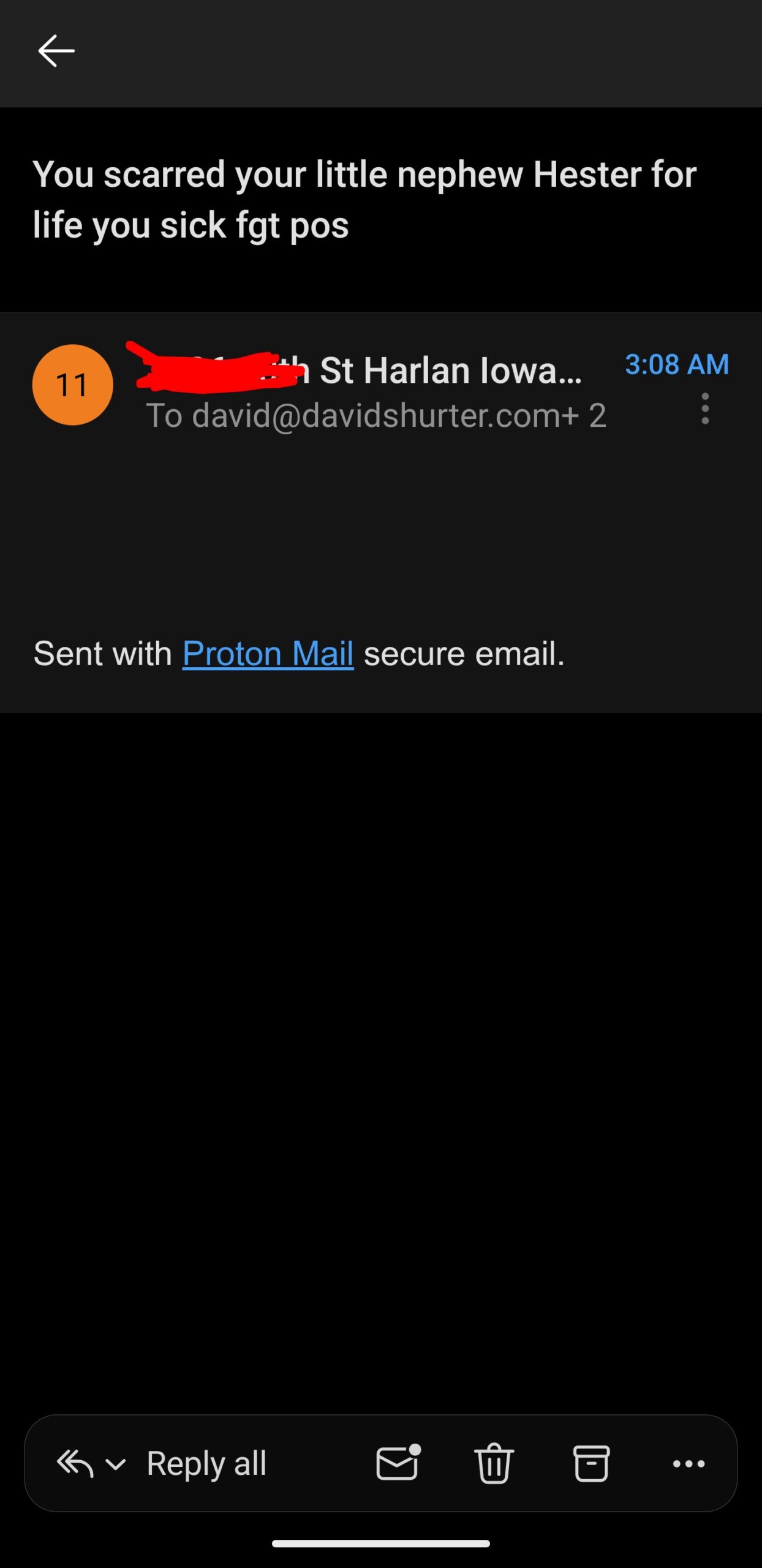Expand the reply options dropdown arrow

115,1464
